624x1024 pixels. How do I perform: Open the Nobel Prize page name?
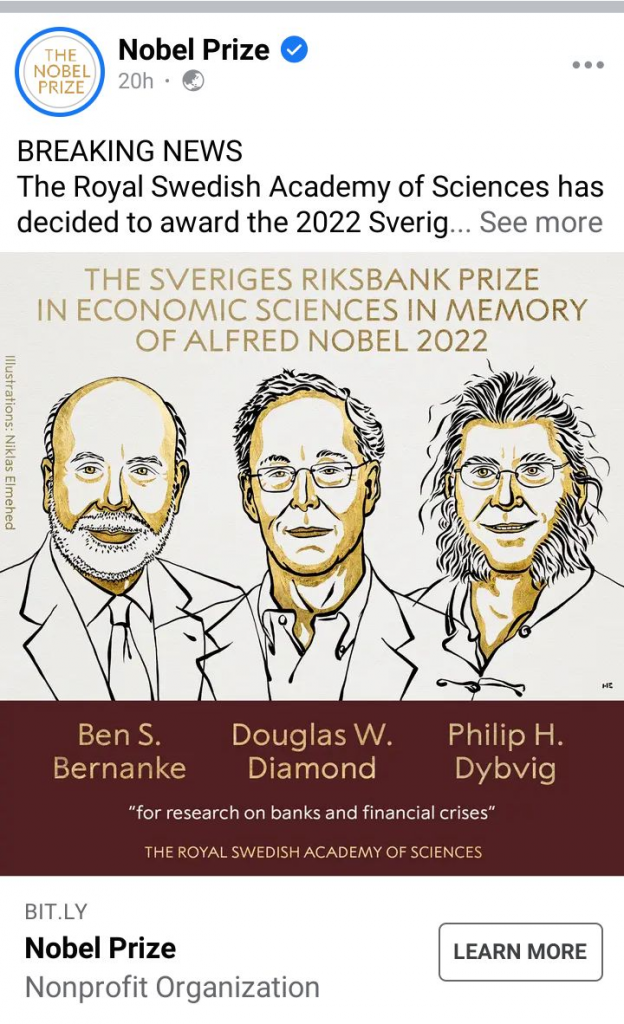pos(194,50)
